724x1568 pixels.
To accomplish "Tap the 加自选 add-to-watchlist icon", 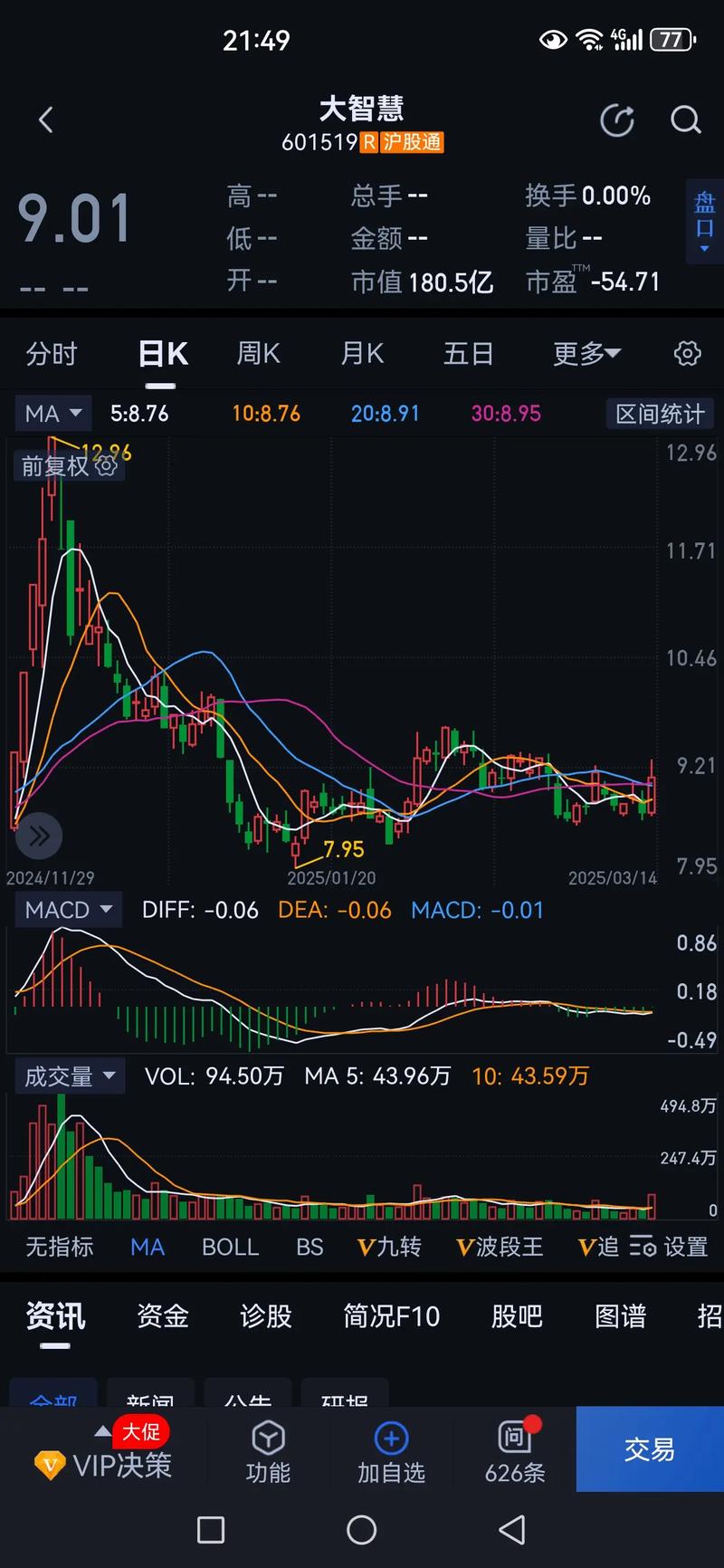I will [391, 1448].
